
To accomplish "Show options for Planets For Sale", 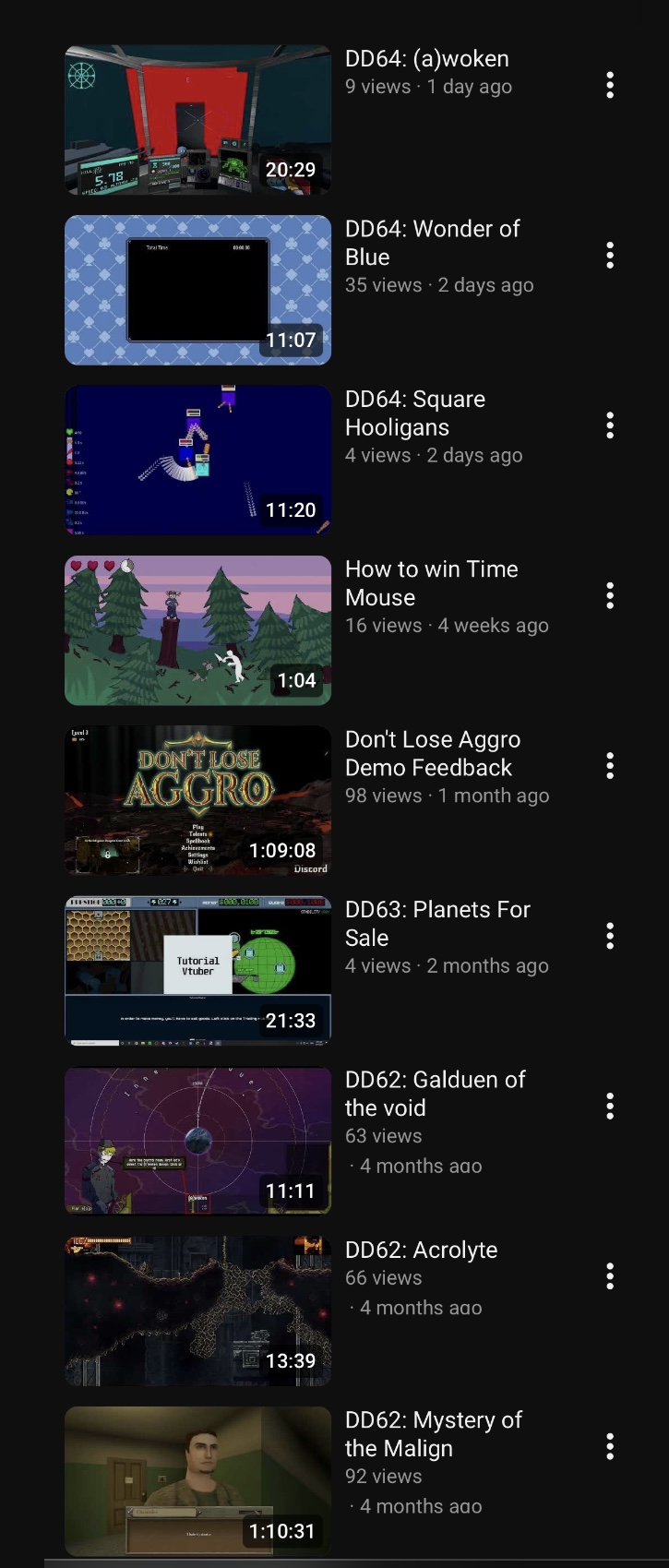I will pyautogui.click(x=610, y=936).
